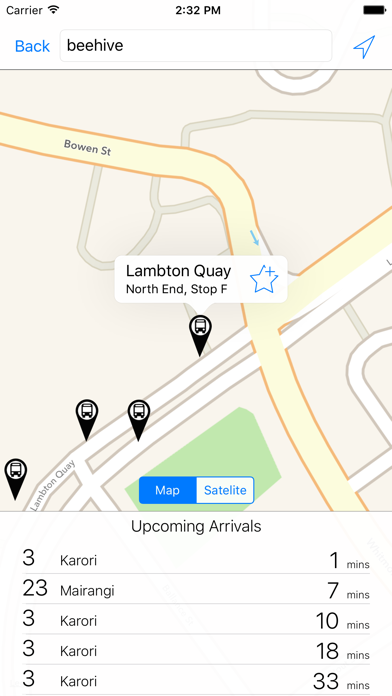The width and height of the screenshot is (392, 696).
Task: Open the 23 Mairangi arrival row
Action: (x=196, y=590)
